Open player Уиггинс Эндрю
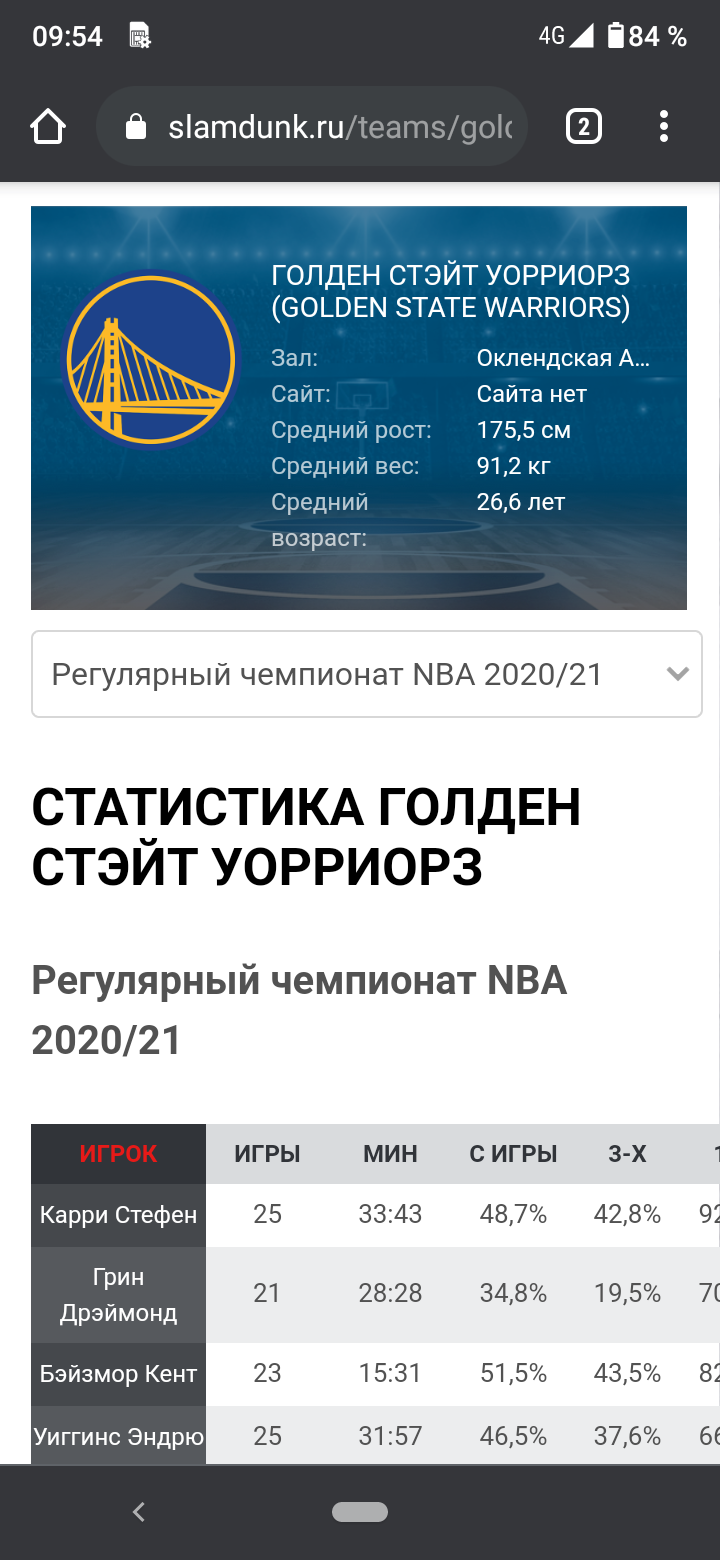 pos(118,1436)
